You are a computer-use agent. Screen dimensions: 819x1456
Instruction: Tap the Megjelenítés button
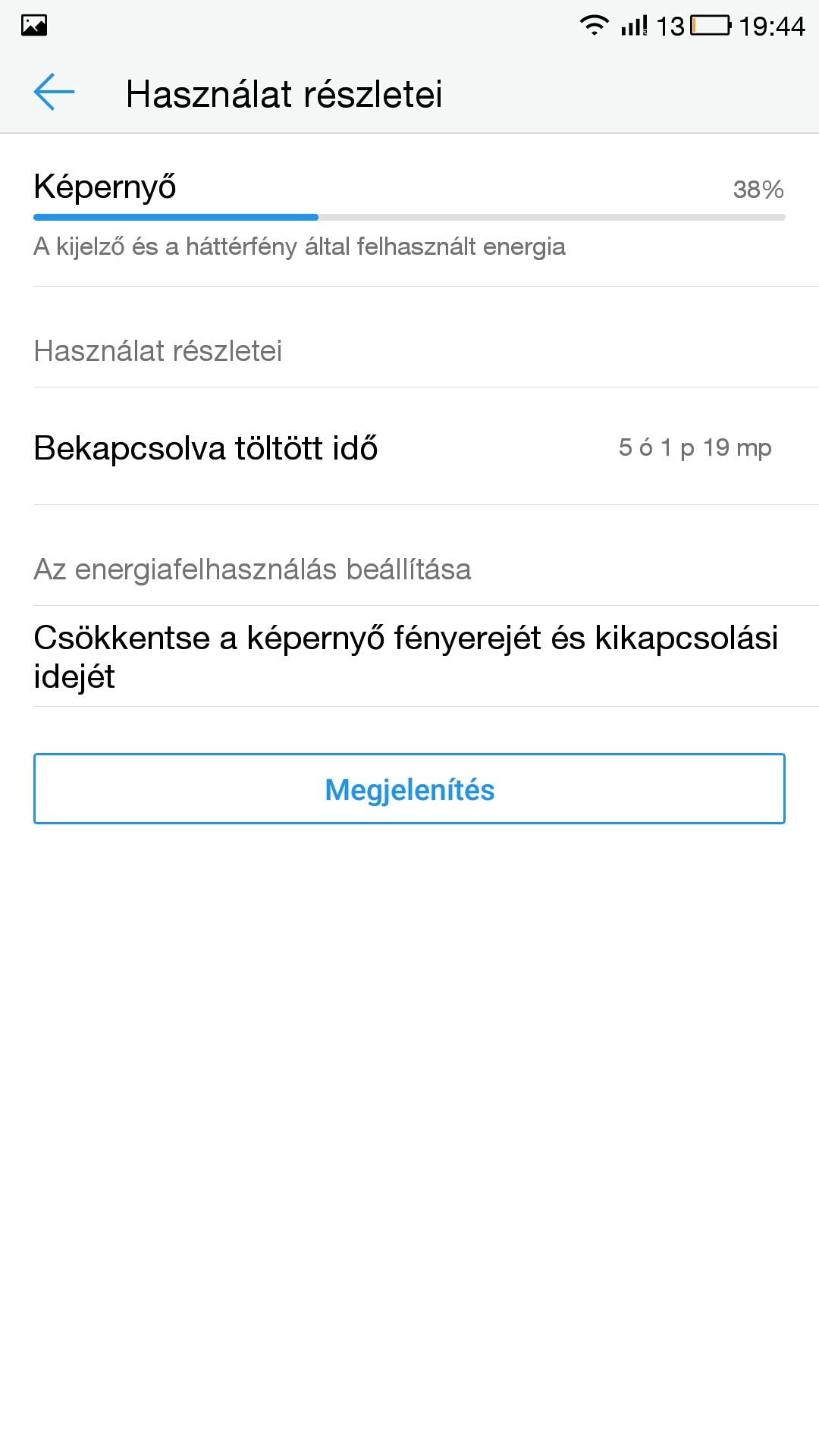click(409, 789)
